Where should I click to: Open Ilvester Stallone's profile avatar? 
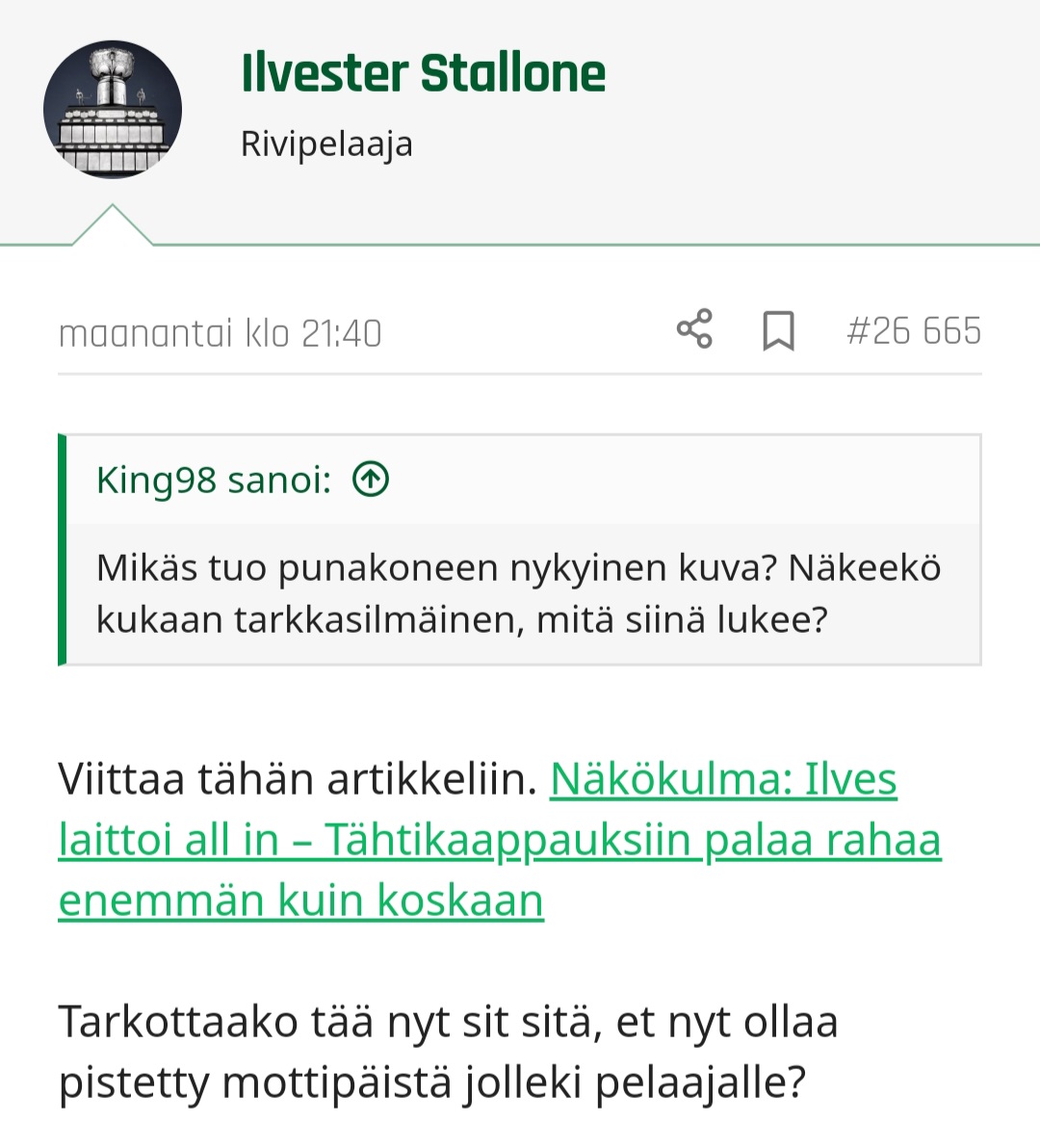pos(113,110)
